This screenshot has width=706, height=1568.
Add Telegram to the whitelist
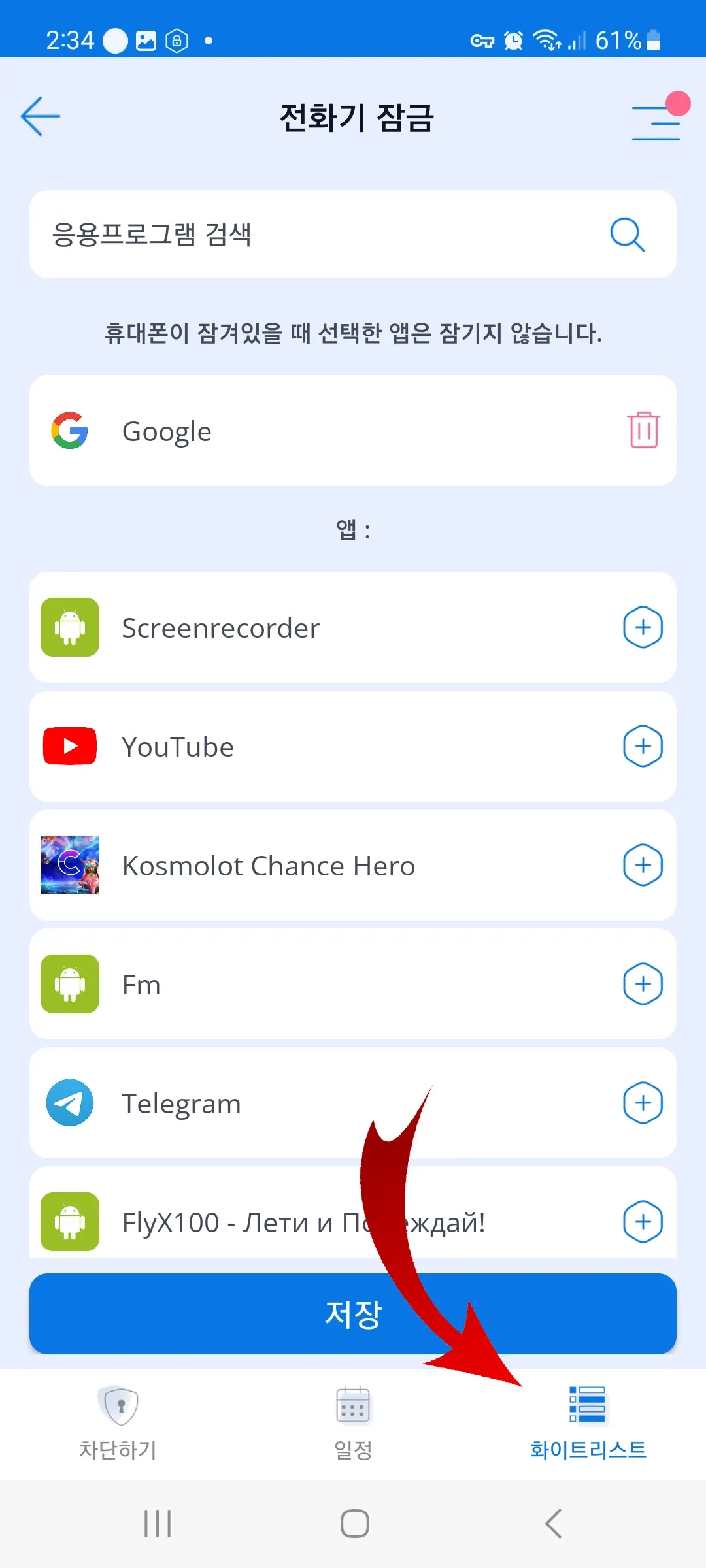coord(643,1103)
